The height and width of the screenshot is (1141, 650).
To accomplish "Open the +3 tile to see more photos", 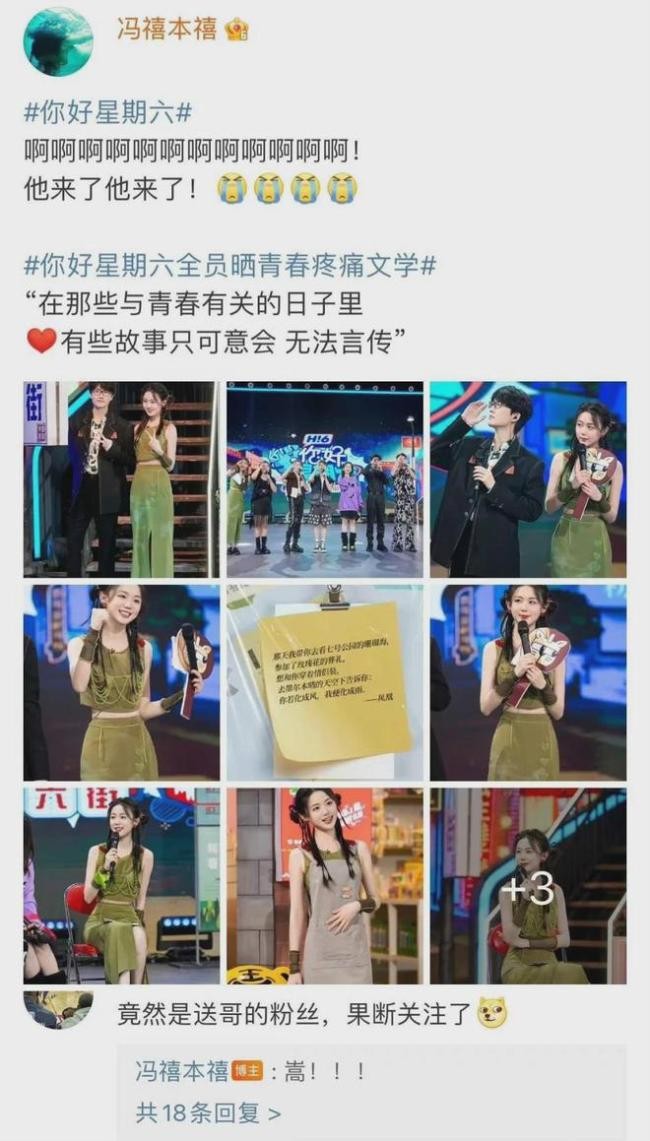I will [x=528, y=886].
